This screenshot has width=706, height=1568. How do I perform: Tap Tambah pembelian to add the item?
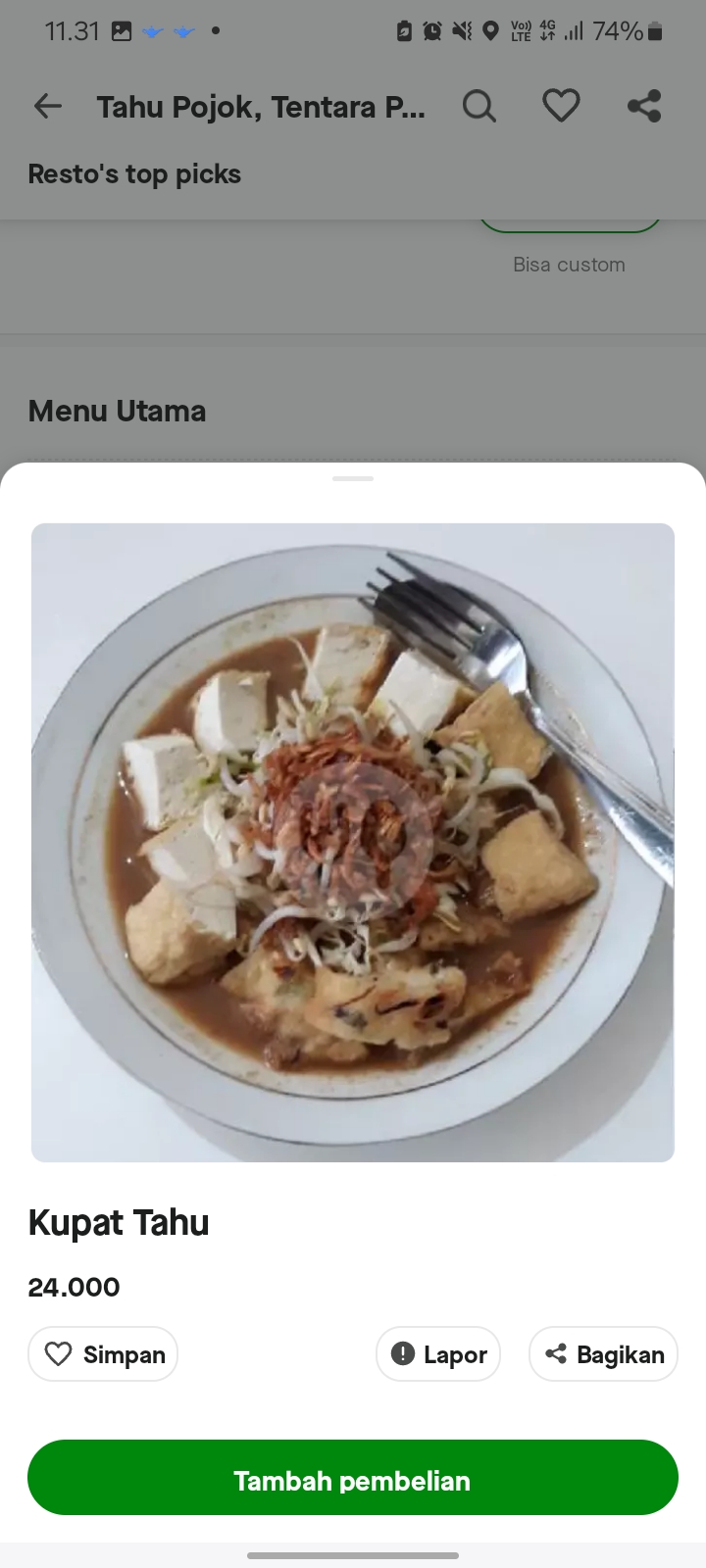(x=352, y=1480)
